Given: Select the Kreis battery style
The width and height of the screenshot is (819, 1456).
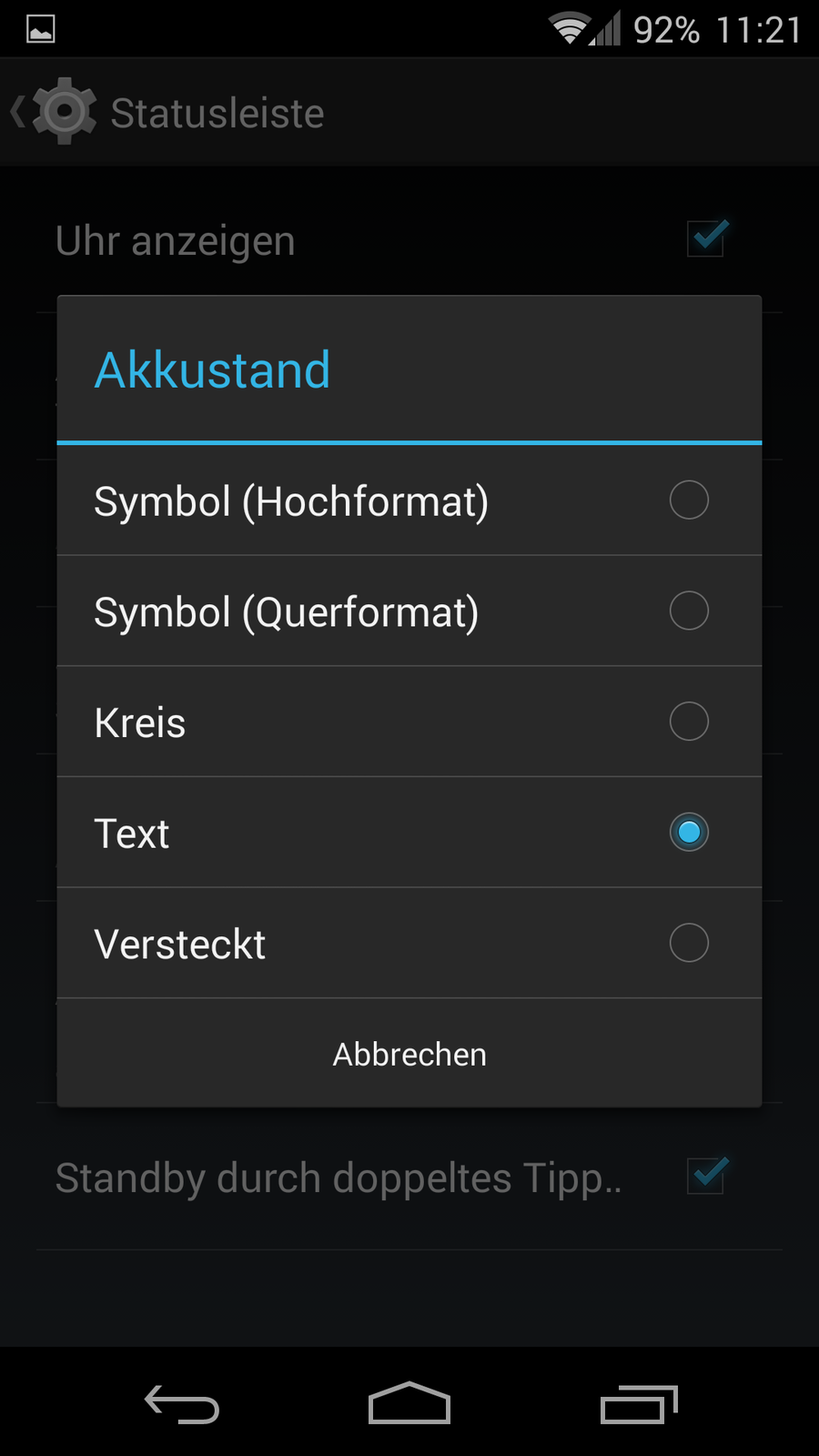Looking at the screenshot, I should (409, 723).
